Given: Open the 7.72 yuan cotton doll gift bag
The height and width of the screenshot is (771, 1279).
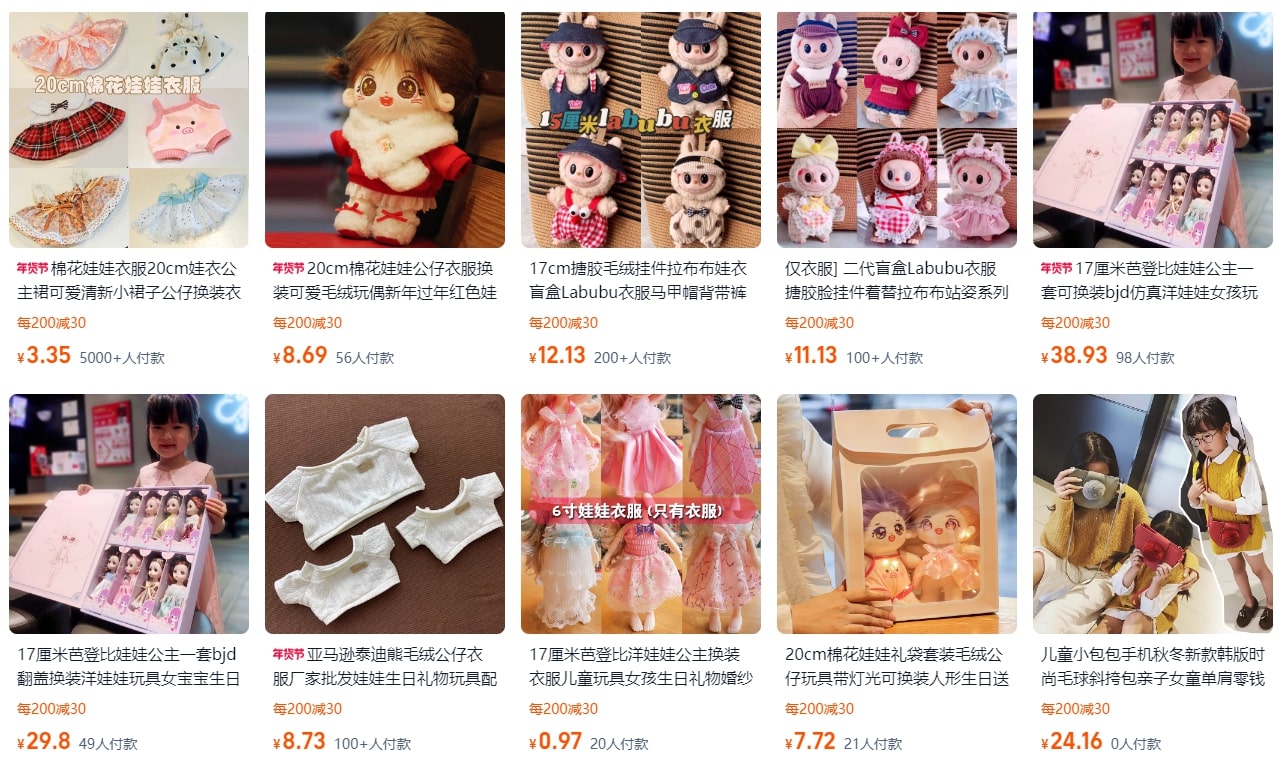Looking at the screenshot, I should pos(896,513).
